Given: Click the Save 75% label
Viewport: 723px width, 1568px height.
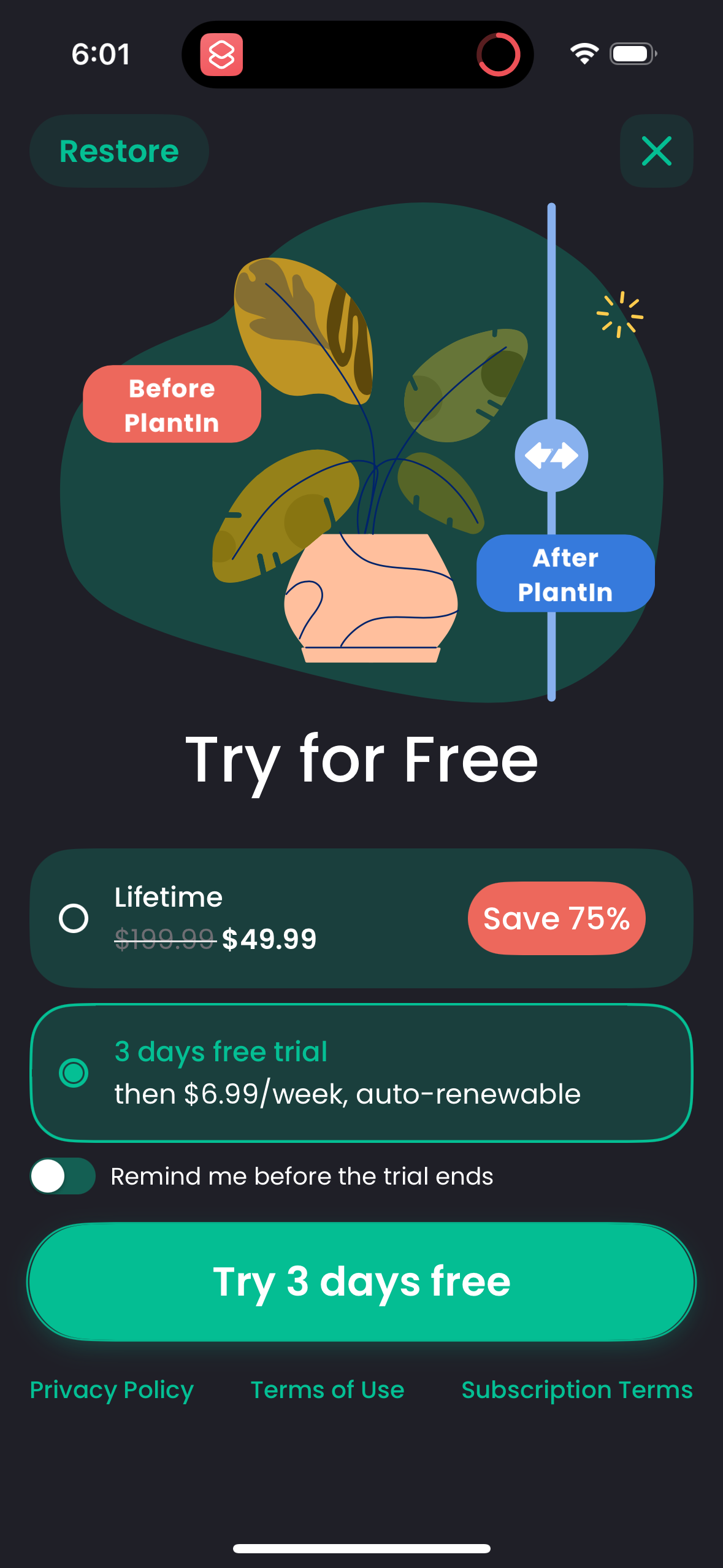Looking at the screenshot, I should (556, 918).
